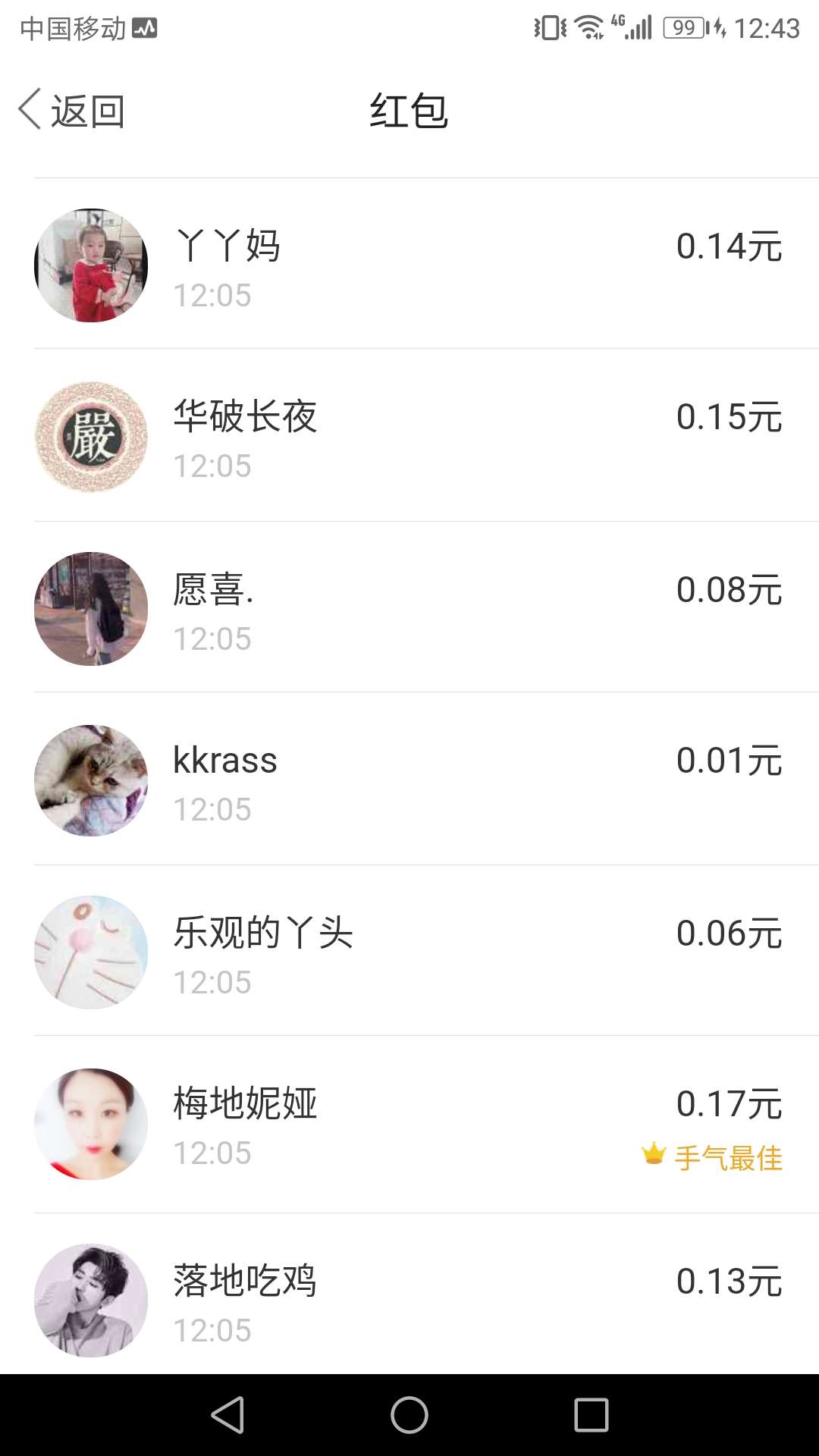The width and height of the screenshot is (819, 1456).
Task: Go back using the 返回 button
Action: [x=71, y=111]
